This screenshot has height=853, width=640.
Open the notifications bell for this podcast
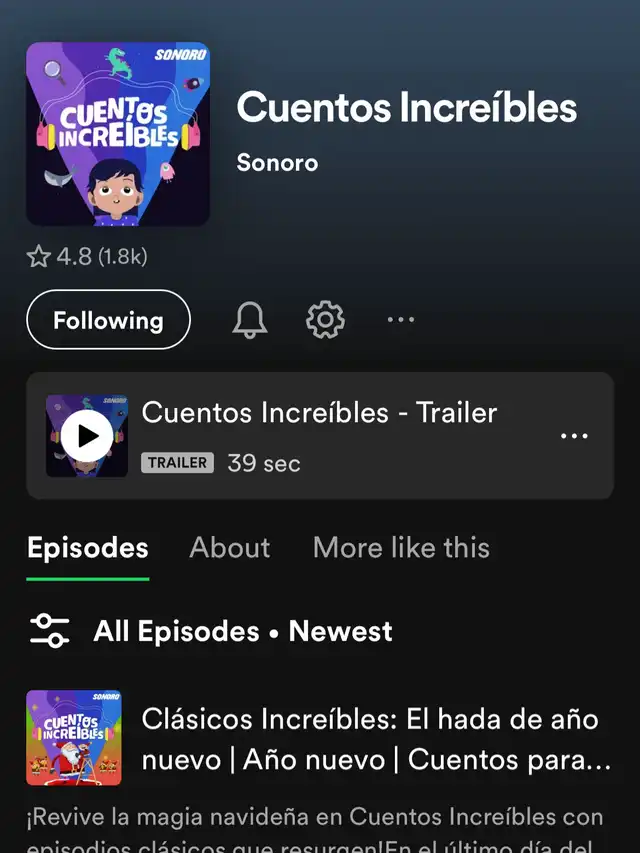pyautogui.click(x=250, y=320)
